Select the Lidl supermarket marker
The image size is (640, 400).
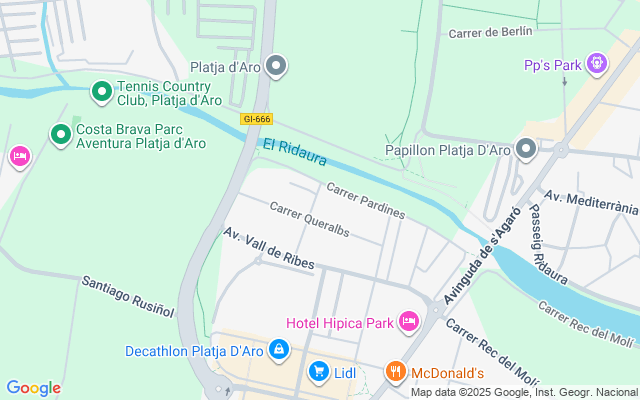click(319, 372)
